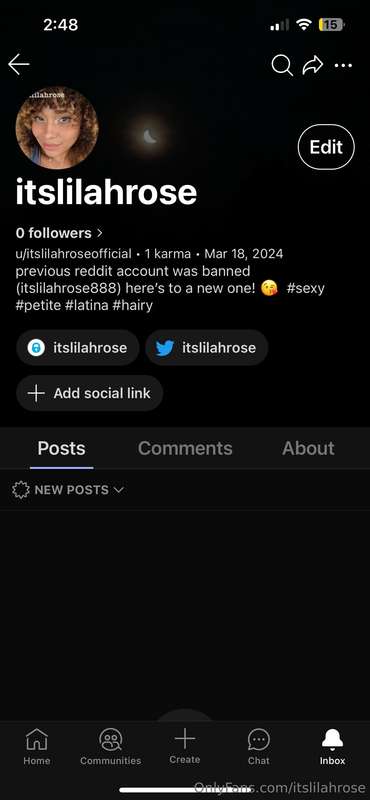Create a new post
370x800 pixels.
pyautogui.click(x=185, y=746)
